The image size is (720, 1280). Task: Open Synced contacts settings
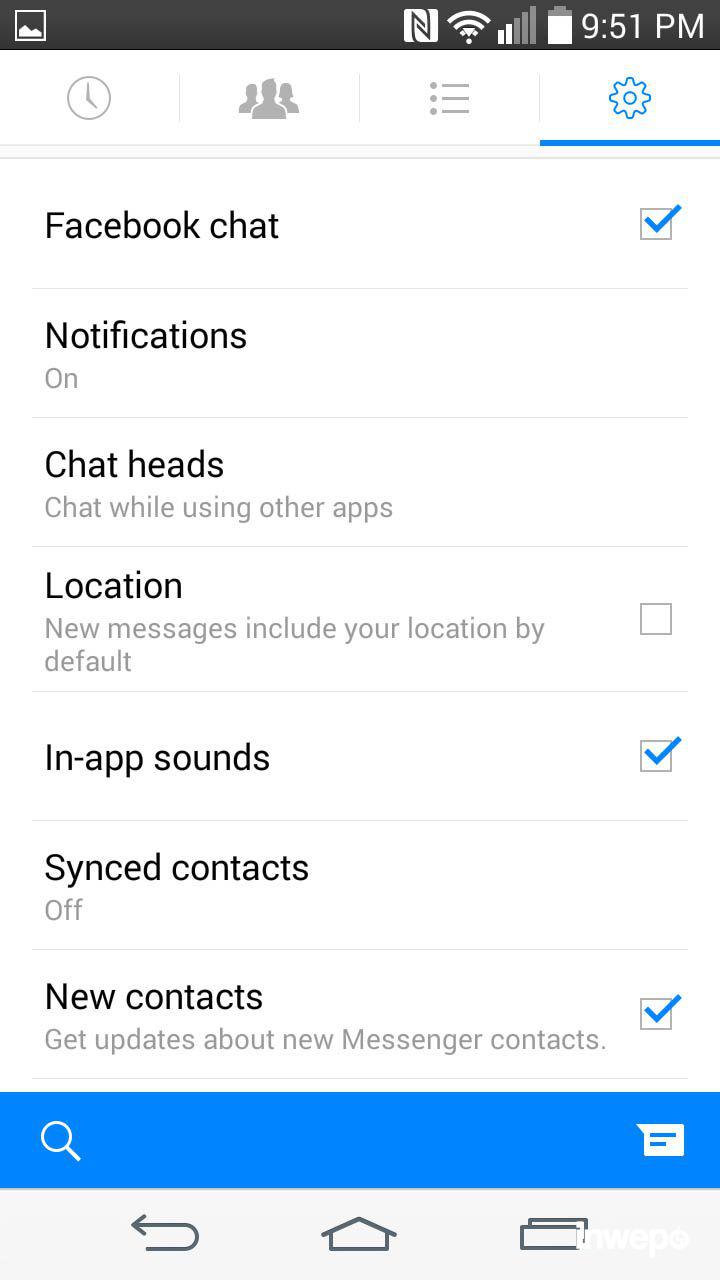click(360, 886)
